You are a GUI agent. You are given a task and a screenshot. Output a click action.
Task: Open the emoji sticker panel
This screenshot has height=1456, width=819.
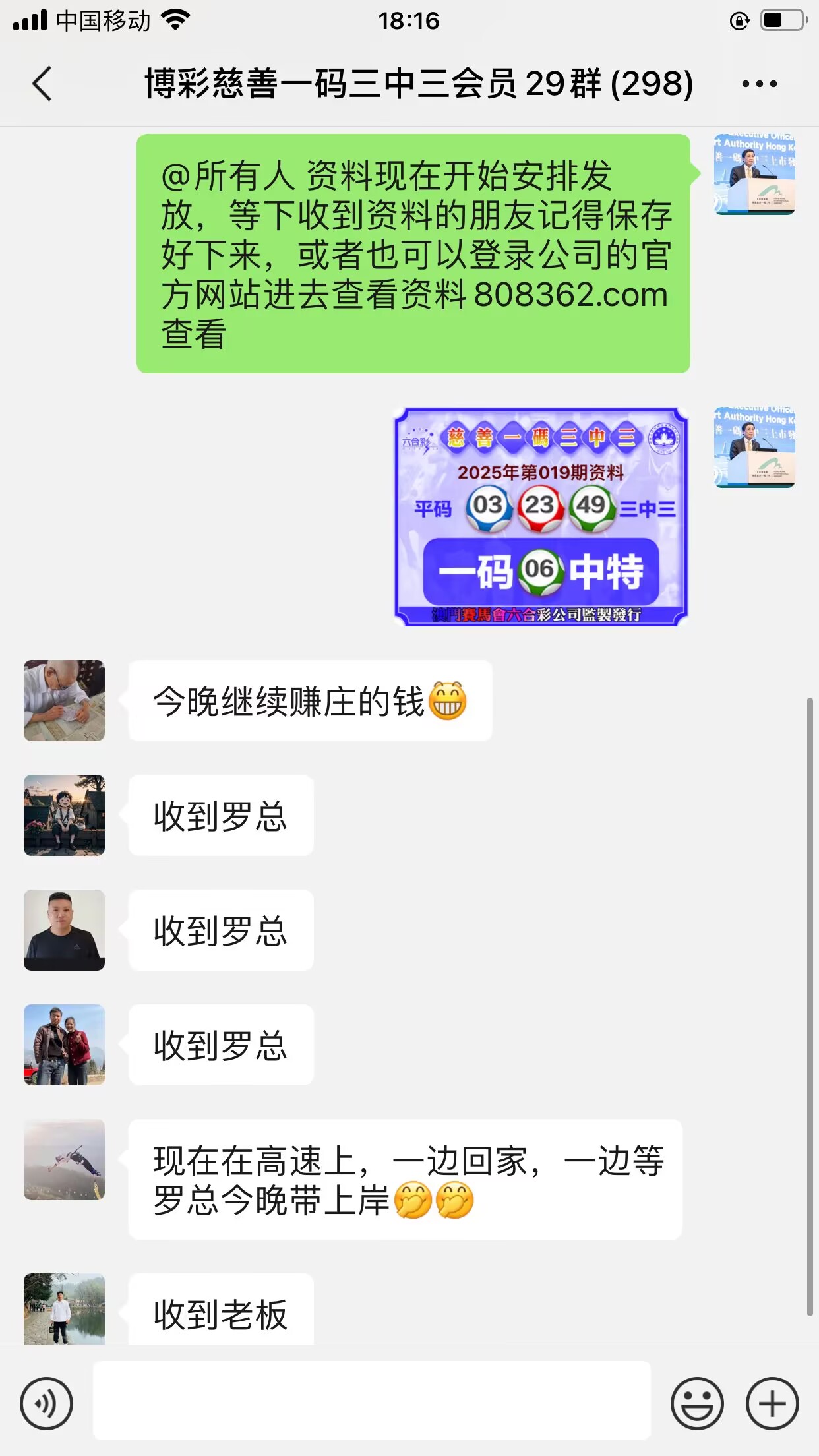696,1403
